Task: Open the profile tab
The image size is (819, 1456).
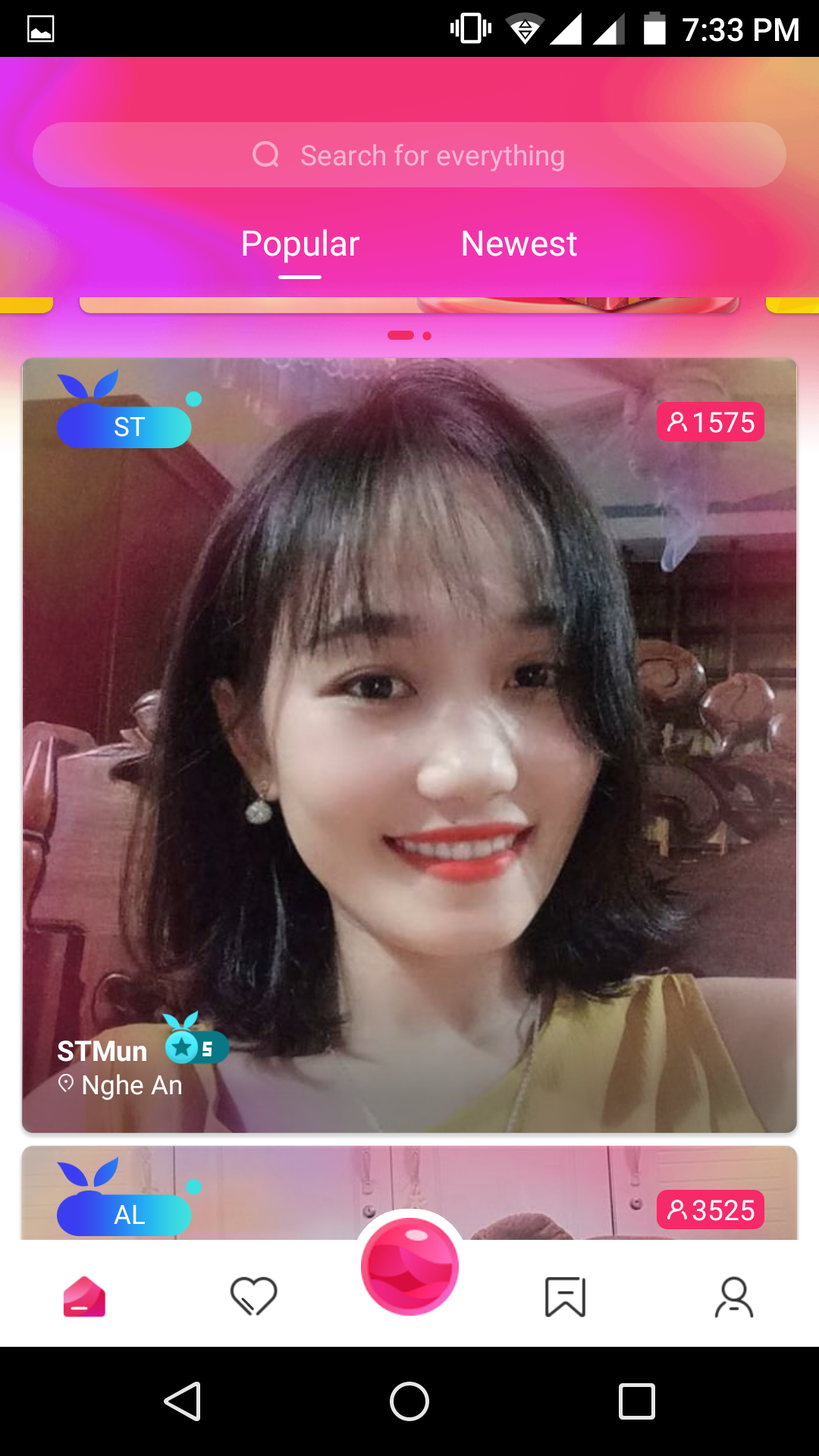Action: point(734,1297)
